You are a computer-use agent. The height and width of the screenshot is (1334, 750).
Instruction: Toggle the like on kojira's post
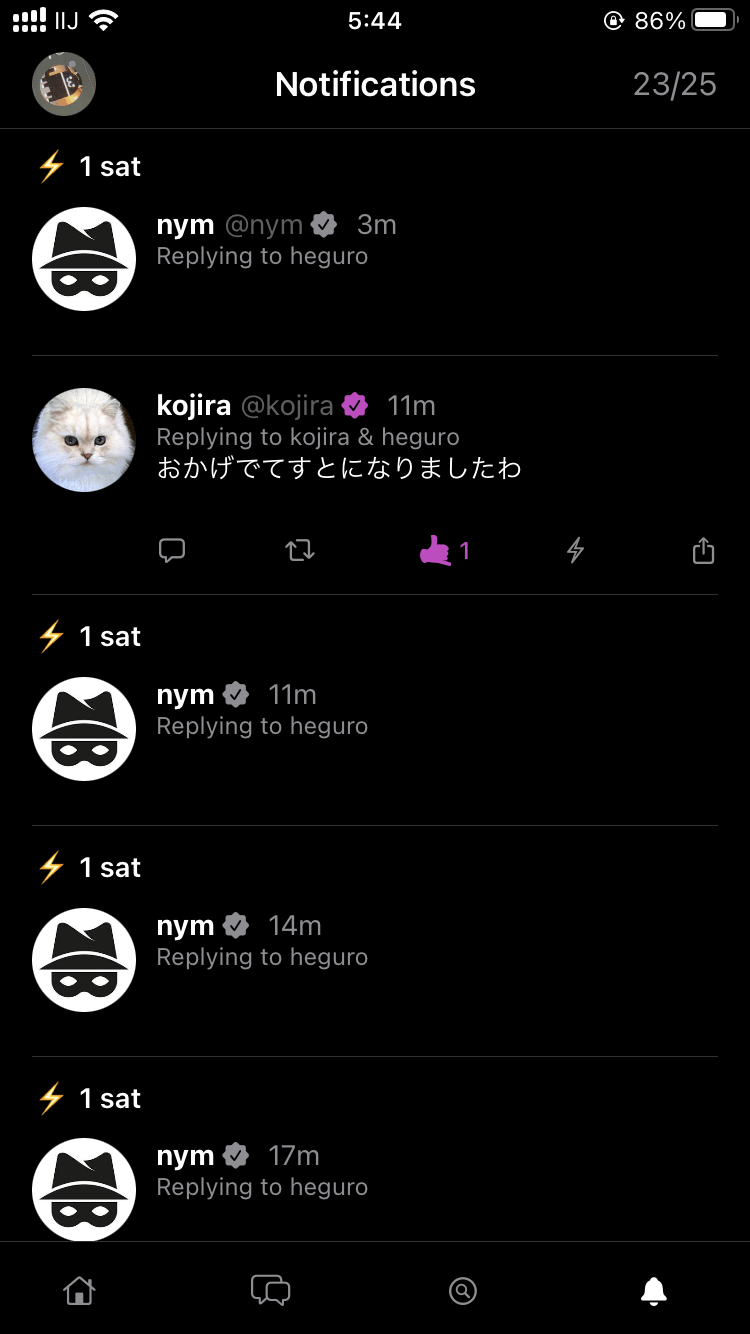point(436,550)
